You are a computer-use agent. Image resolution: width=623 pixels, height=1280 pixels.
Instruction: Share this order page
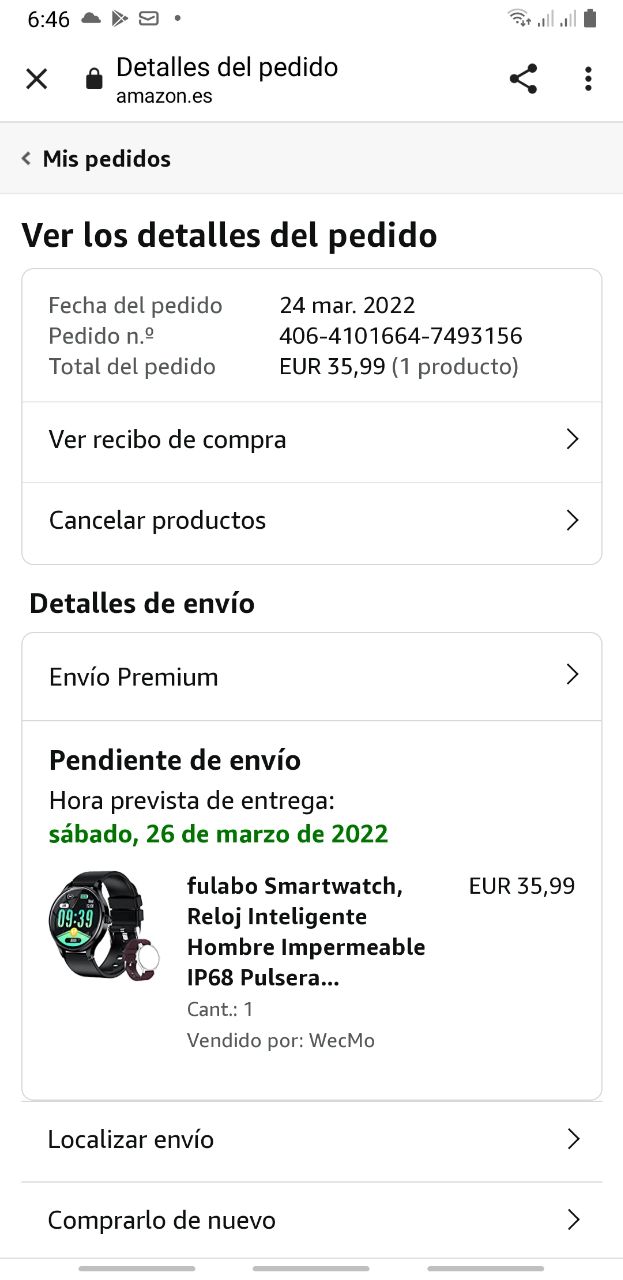tap(523, 79)
